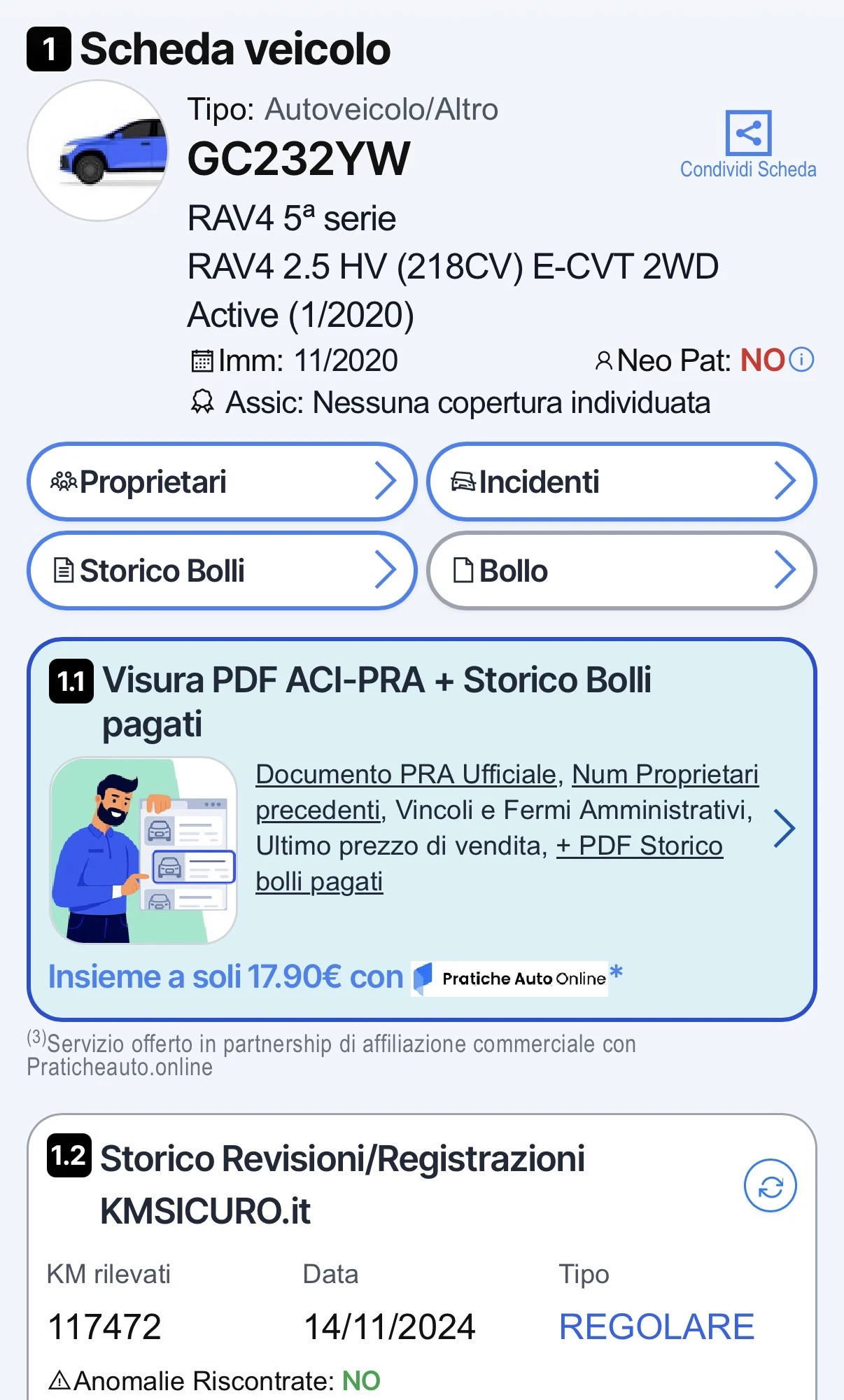View Storico Bolli history

point(222,570)
